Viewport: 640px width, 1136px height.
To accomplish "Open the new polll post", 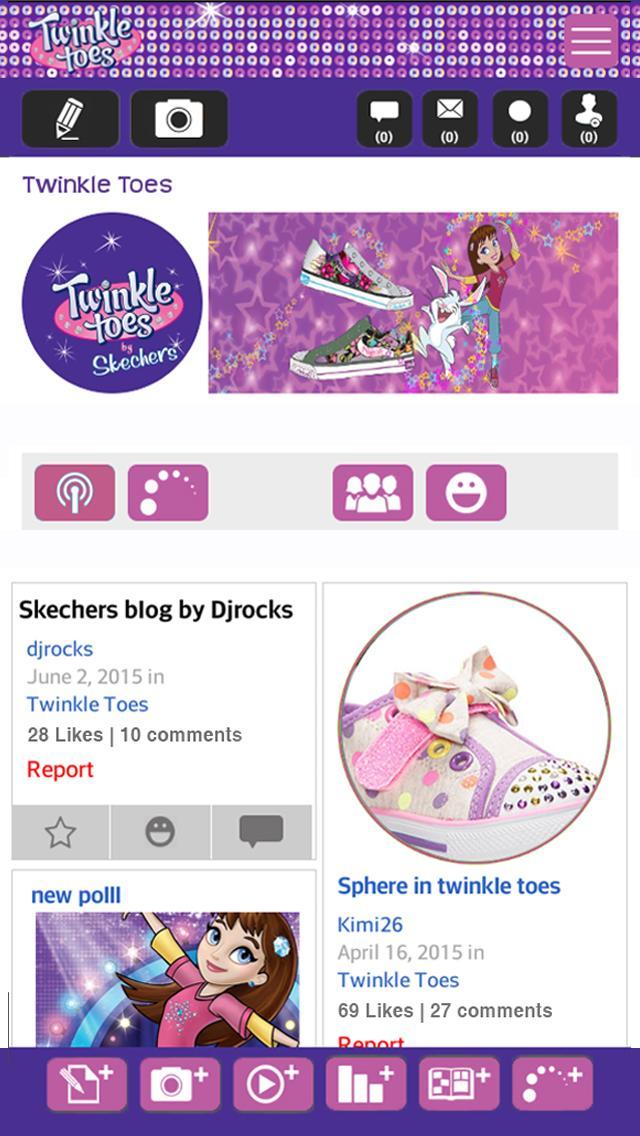I will click(76, 895).
